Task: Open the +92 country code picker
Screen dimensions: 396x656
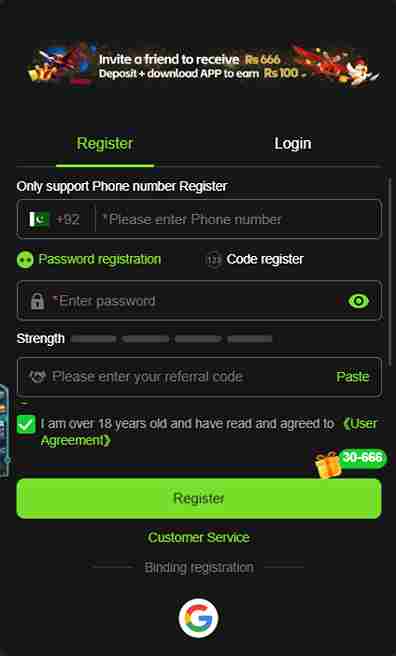Action: click(54, 219)
